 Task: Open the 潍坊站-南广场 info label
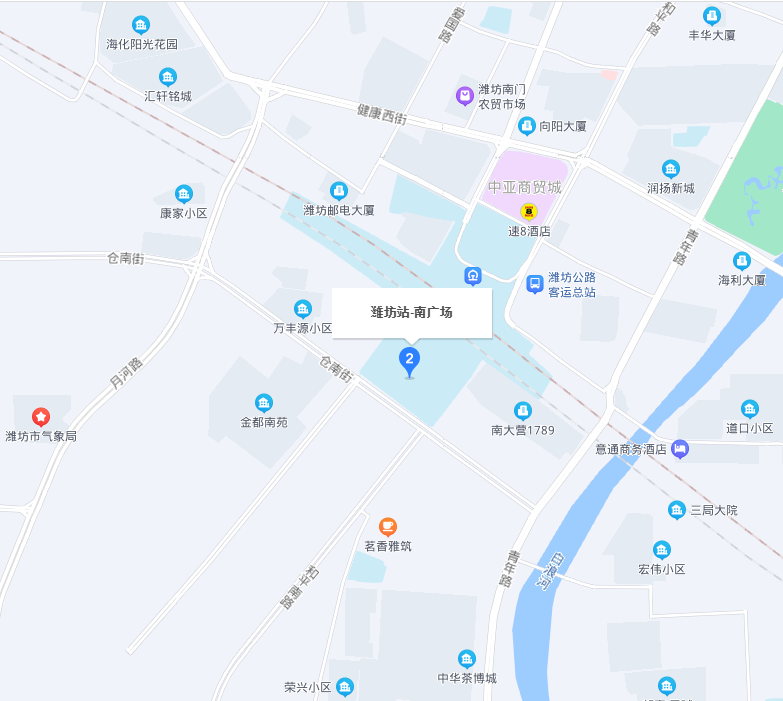tap(412, 312)
